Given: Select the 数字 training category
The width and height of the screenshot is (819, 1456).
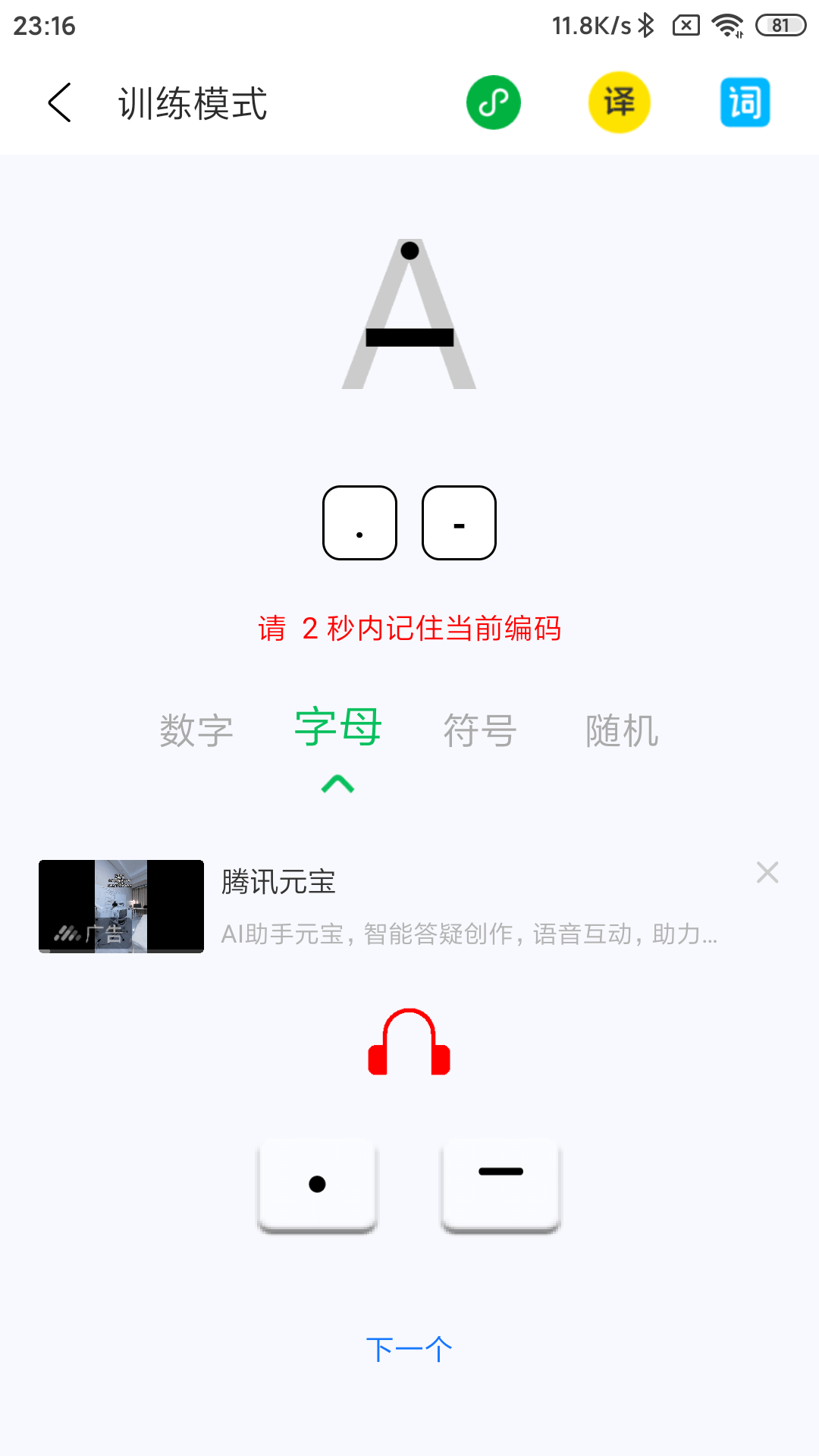Looking at the screenshot, I should click(x=197, y=730).
